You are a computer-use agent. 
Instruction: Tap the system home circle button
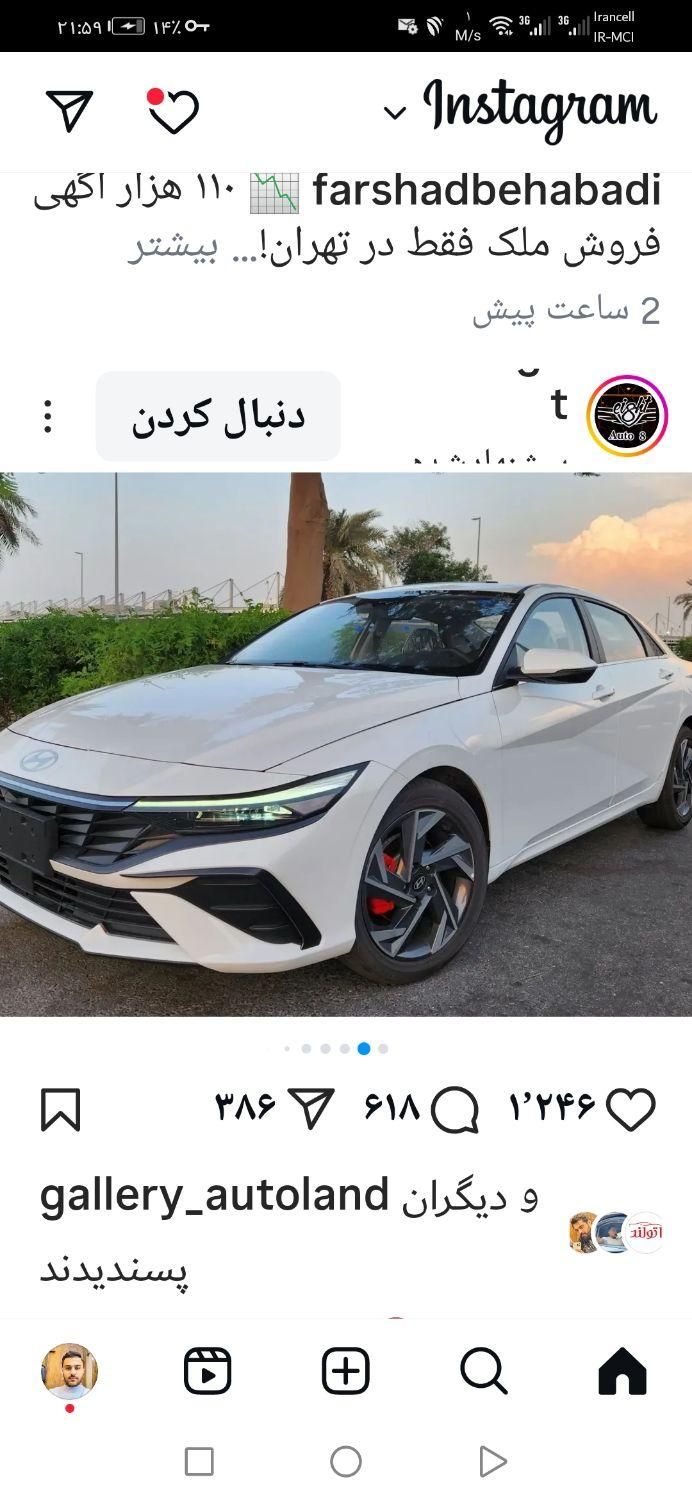click(346, 1462)
